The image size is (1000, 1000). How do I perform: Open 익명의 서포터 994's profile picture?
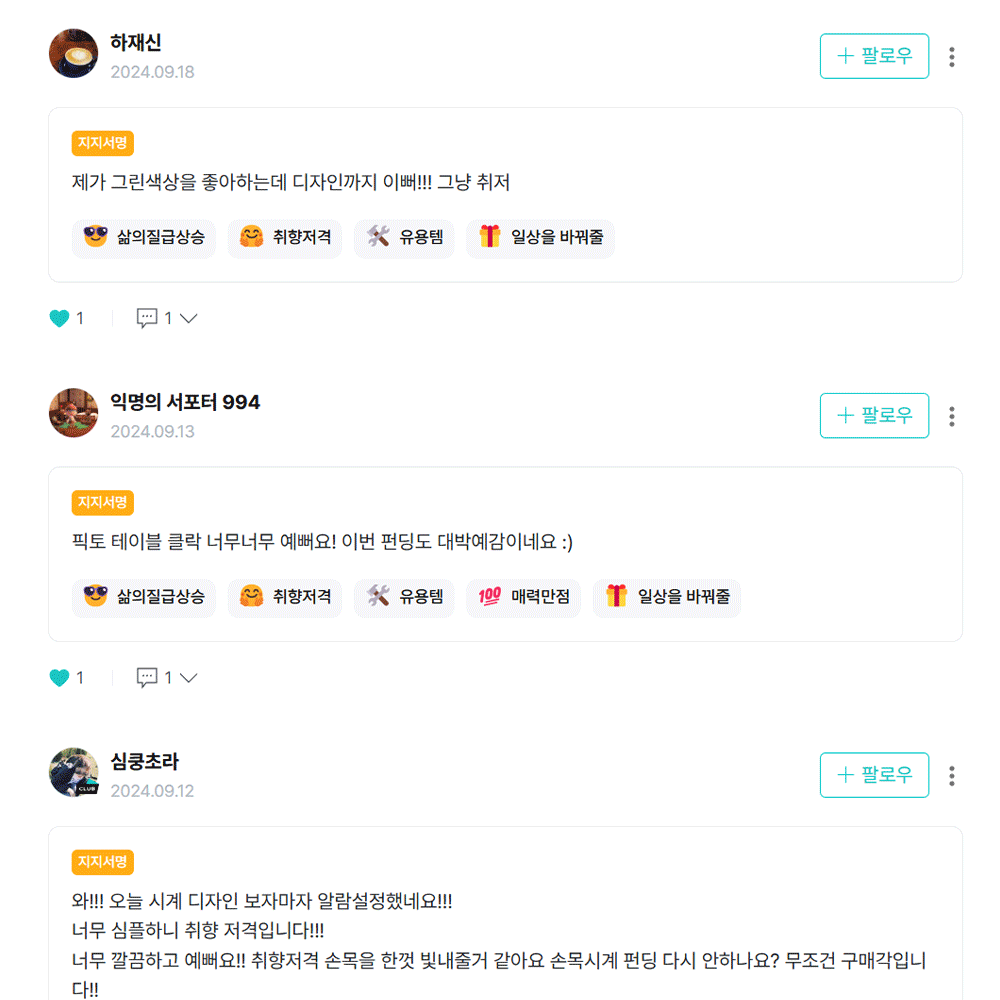pos(73,413)
